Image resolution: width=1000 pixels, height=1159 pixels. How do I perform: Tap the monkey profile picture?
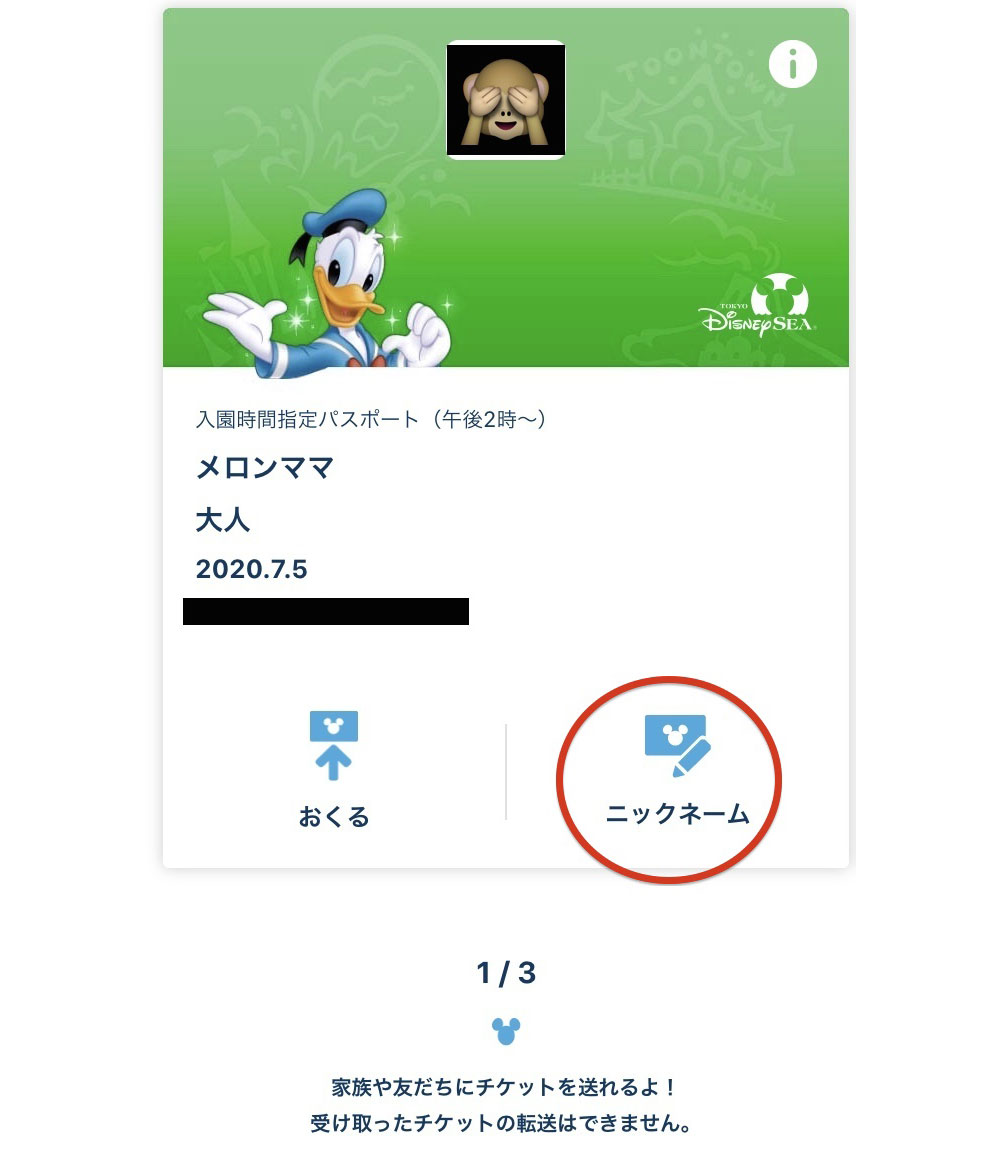[506, 100]
